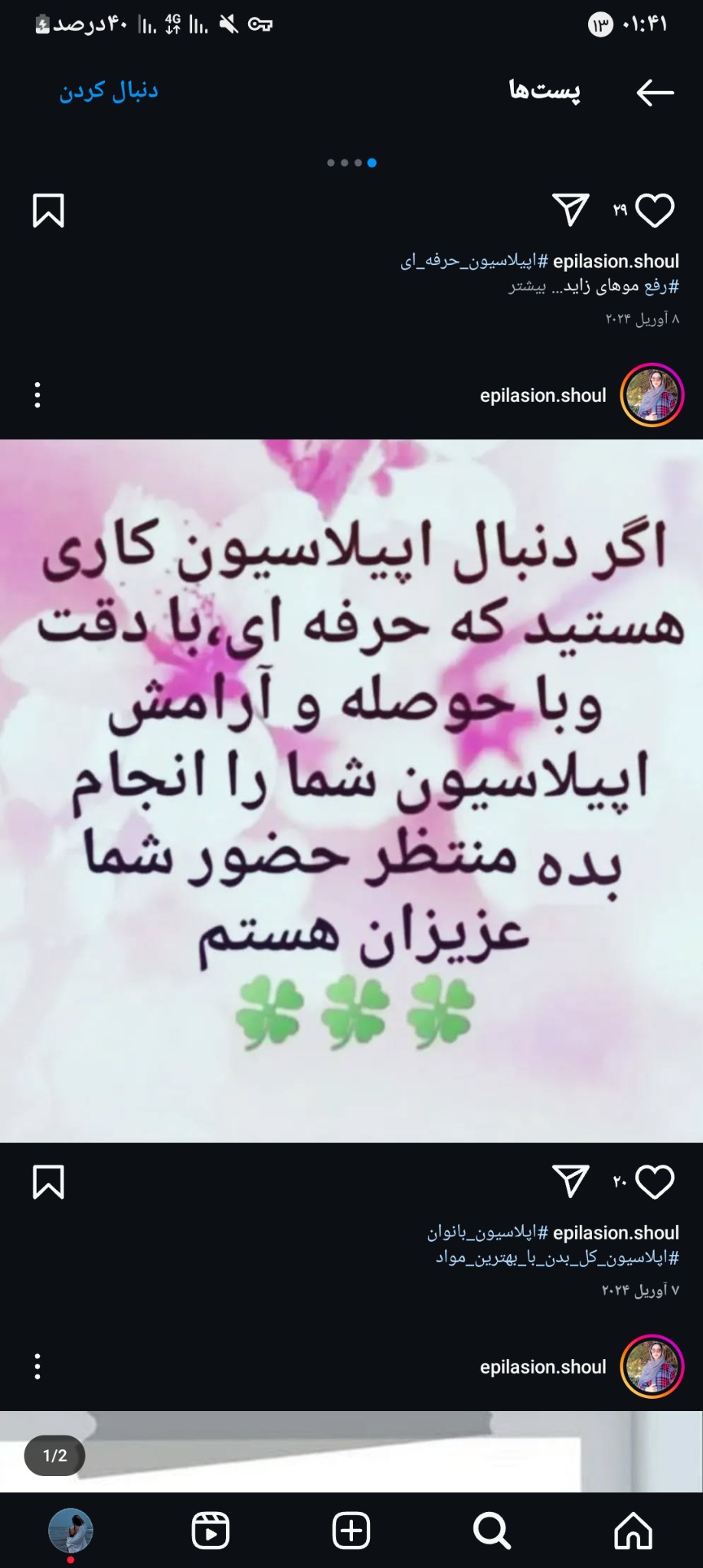Image resolution: width=703 pixels, height=1568 pixels.
Task: Create a new post with plus icon
Action: point(351,1531)
